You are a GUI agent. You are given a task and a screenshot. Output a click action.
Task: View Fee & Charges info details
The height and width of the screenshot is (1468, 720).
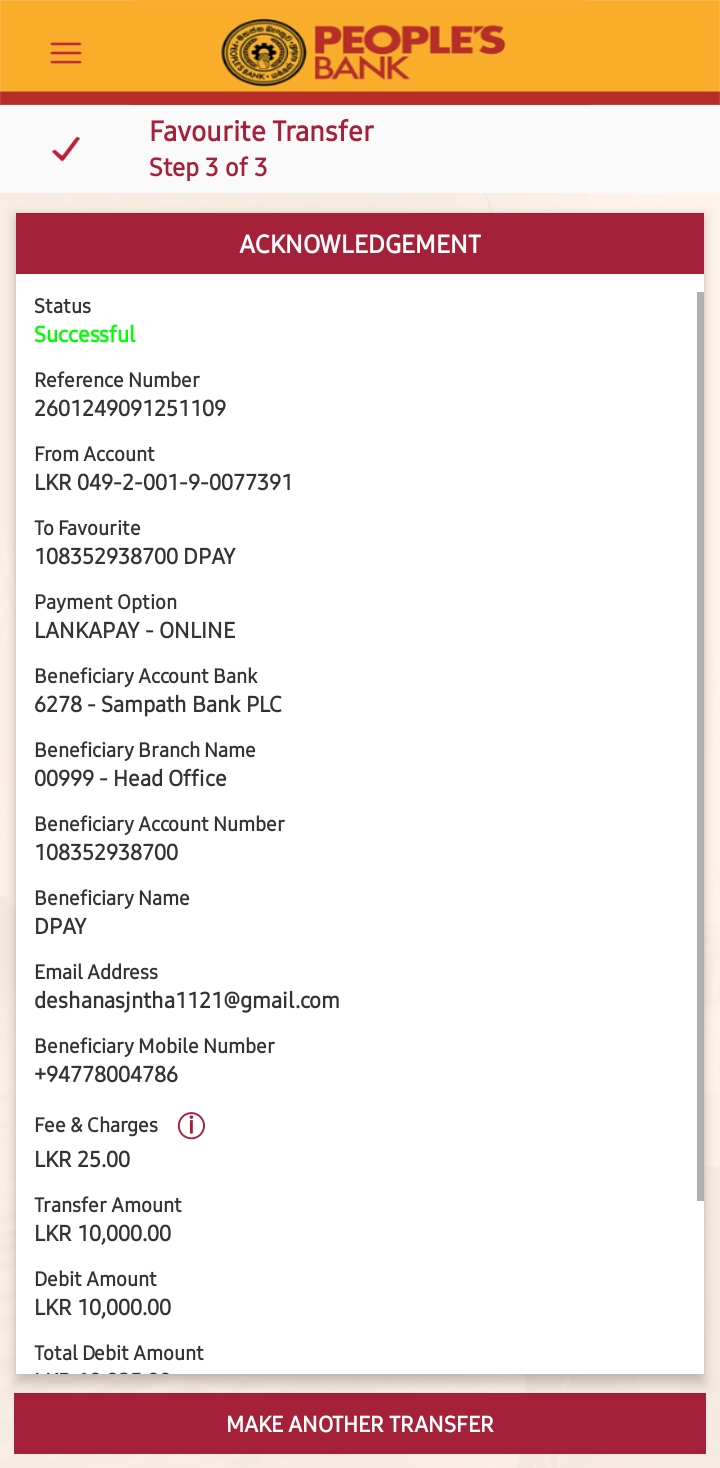point(191,1126)
